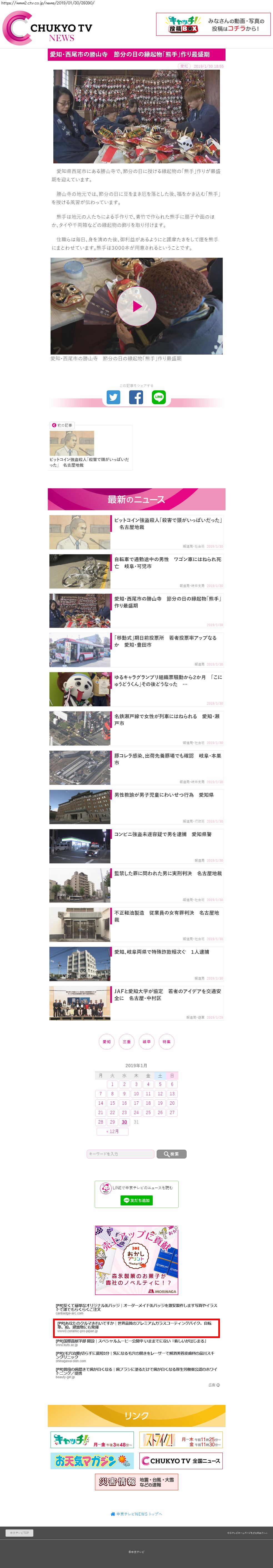Viewport: 273px width, 1568px height.
Task: Share this article on Twitter
Action: tap(113, 397)
